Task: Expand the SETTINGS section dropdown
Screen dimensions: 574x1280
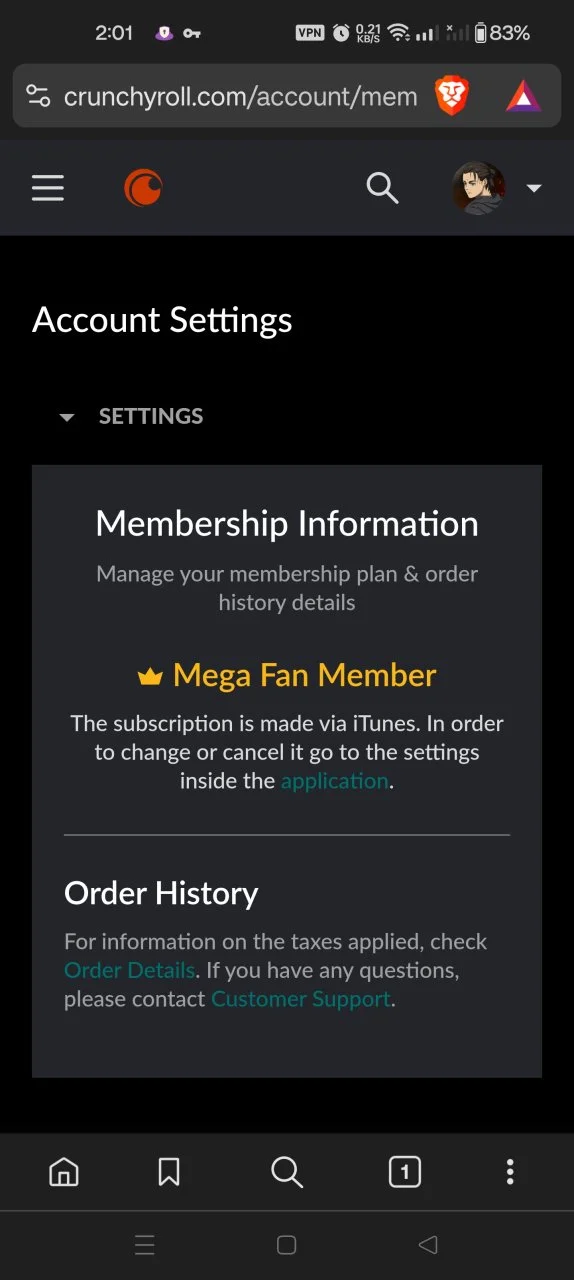Action: 131,417
